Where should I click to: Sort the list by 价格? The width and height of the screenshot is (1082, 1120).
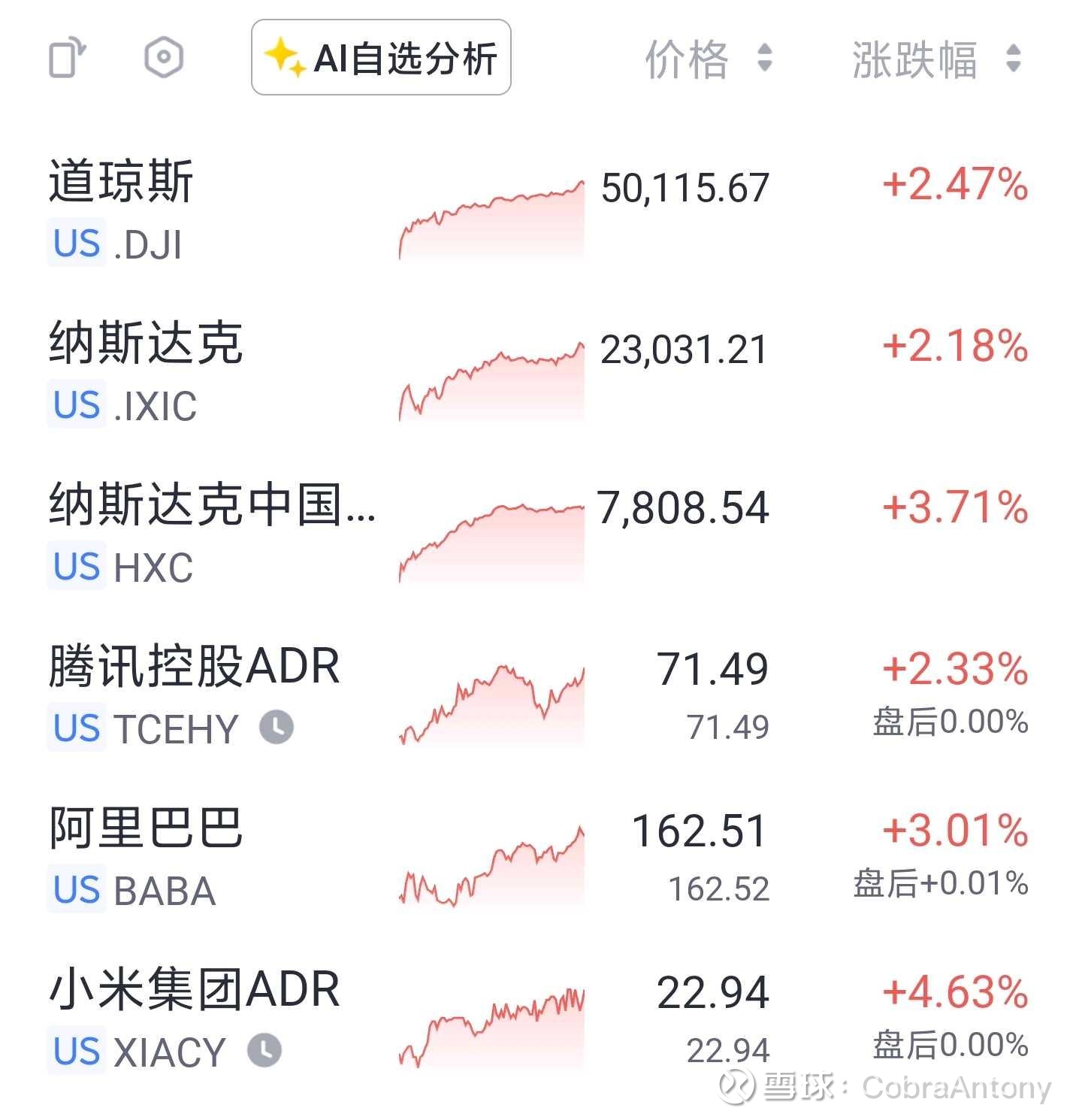tap(708, 59)
